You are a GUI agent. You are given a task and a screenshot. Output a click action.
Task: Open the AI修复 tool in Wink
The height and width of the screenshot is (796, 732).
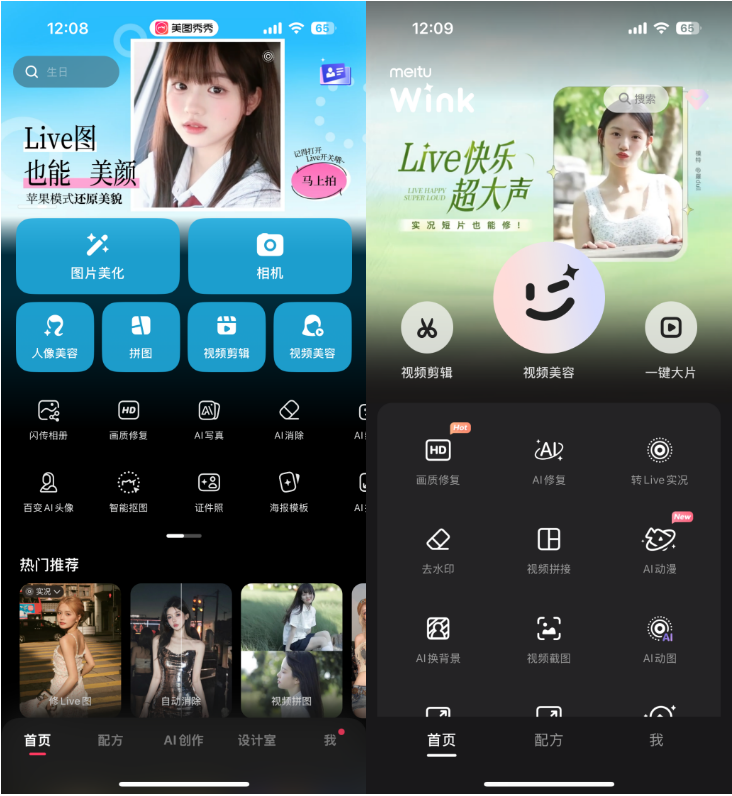pos(549,460)
